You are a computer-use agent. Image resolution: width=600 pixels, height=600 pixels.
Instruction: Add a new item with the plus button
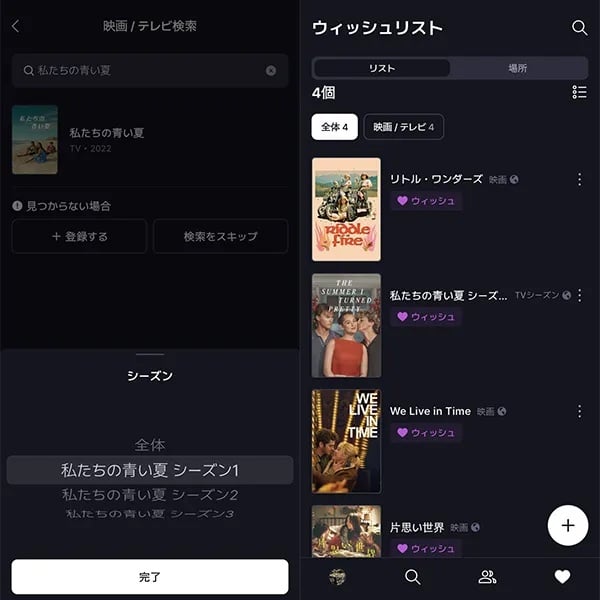[x=567, y=525]
